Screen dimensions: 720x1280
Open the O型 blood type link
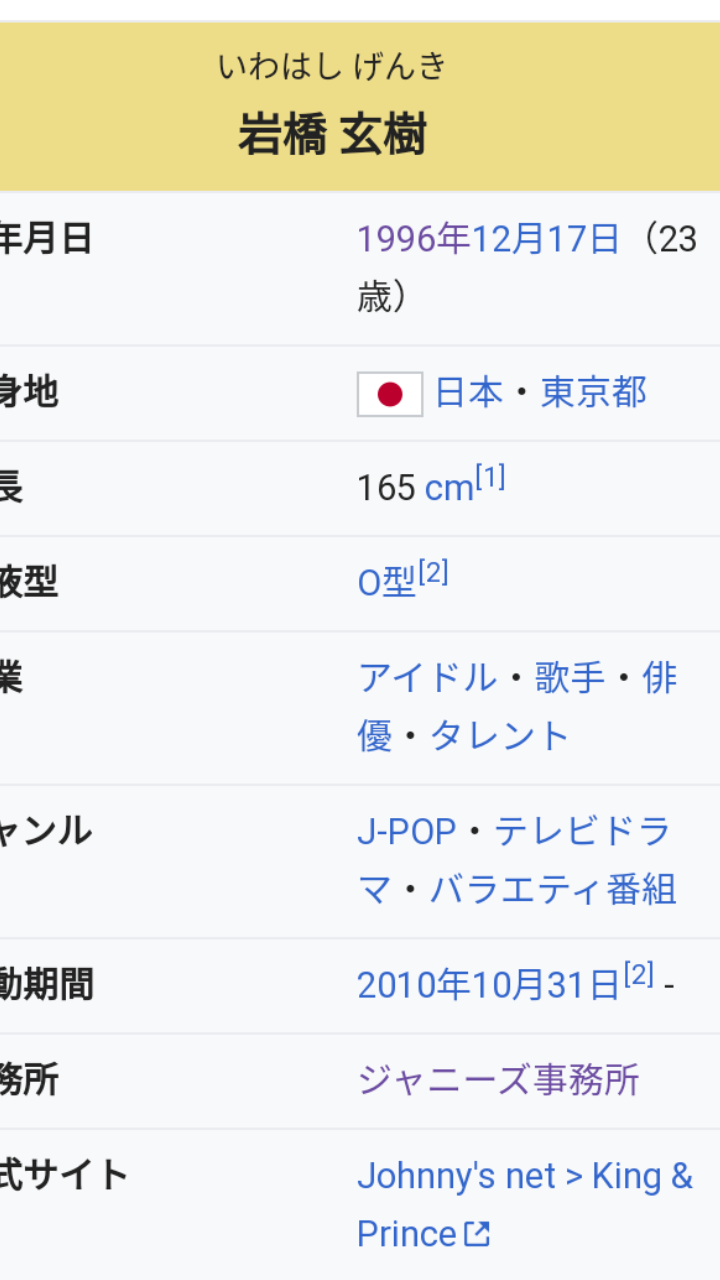click(x=386, y=583)
